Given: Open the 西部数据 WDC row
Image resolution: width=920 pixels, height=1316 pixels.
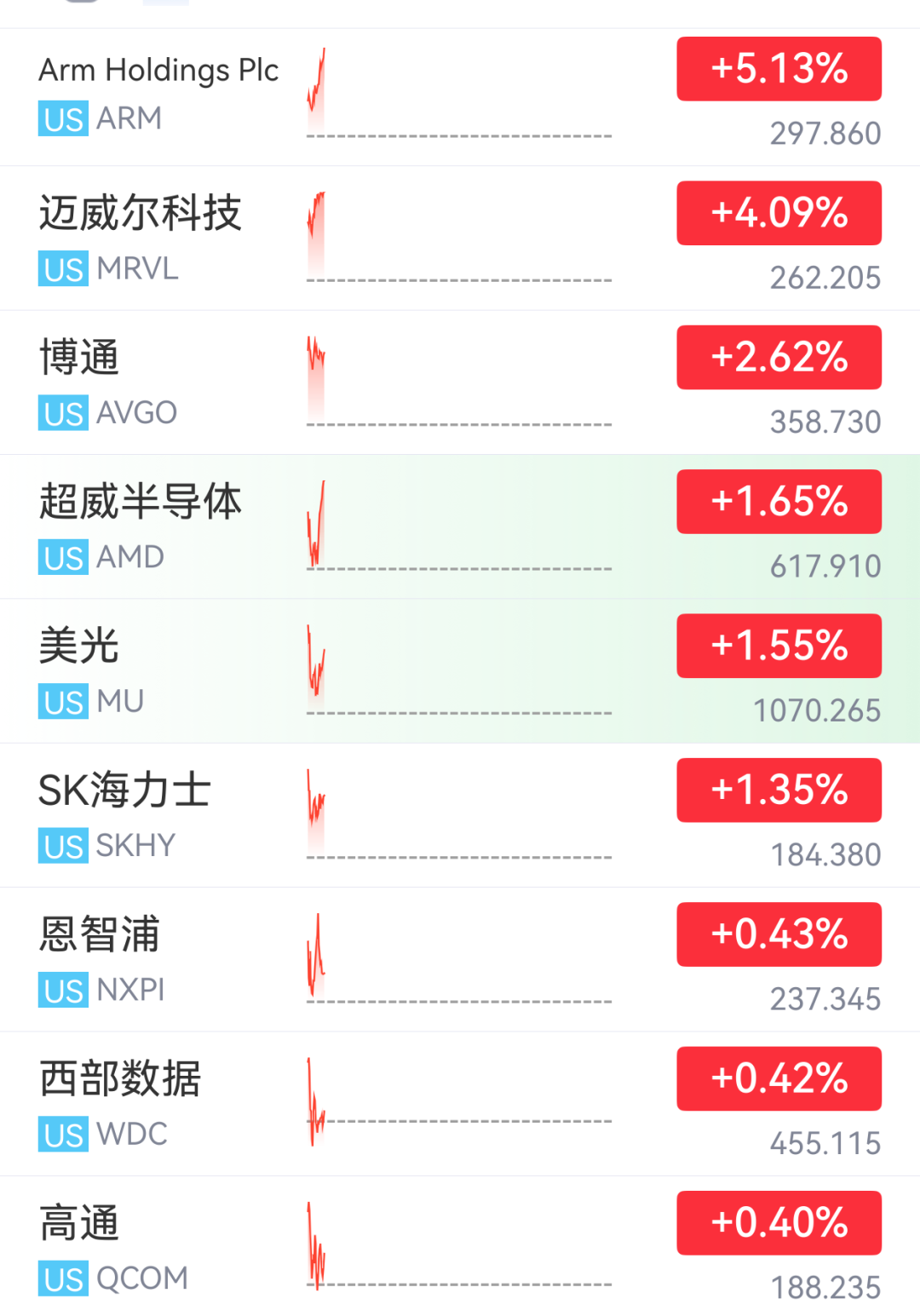Looking at the screenshot, I should point(460,1104).
